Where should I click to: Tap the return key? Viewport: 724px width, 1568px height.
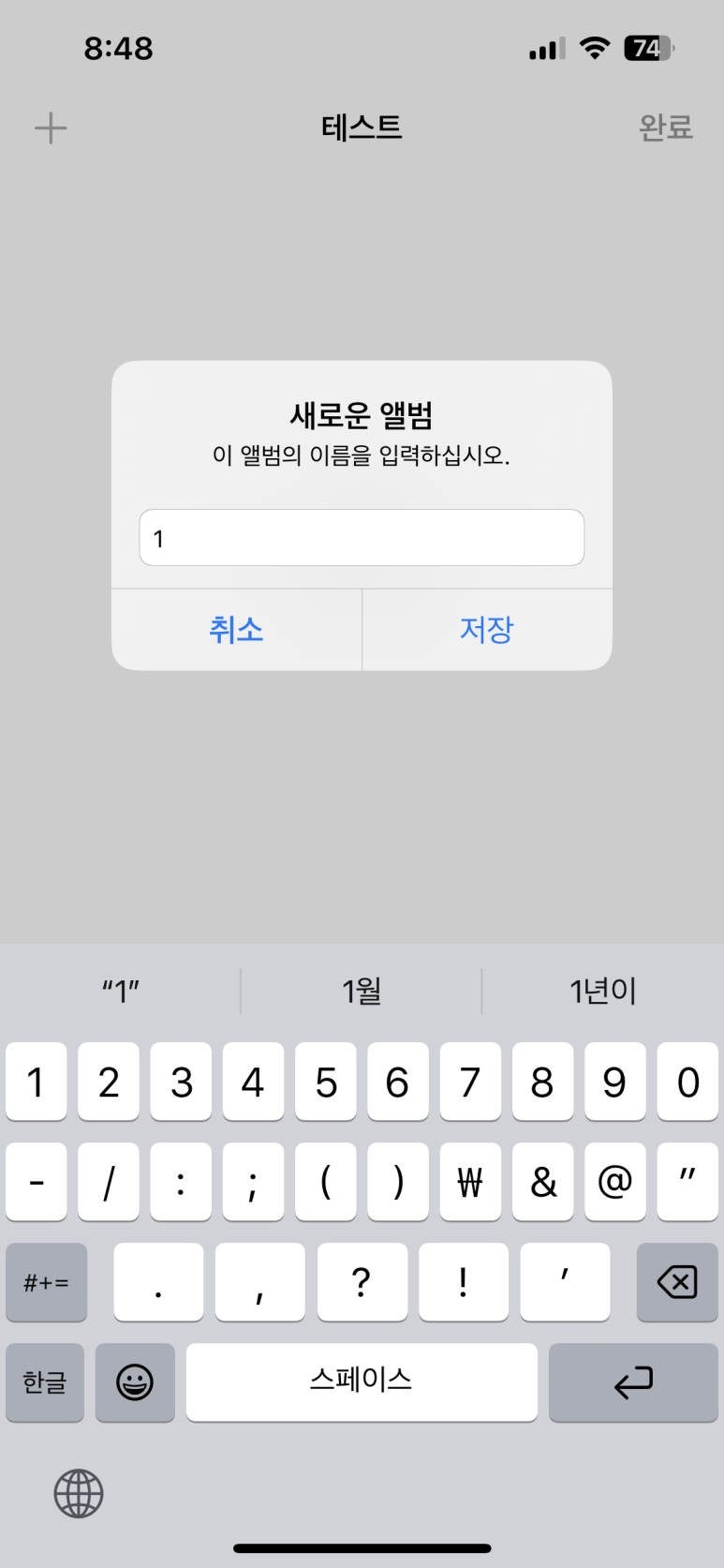633,1382
